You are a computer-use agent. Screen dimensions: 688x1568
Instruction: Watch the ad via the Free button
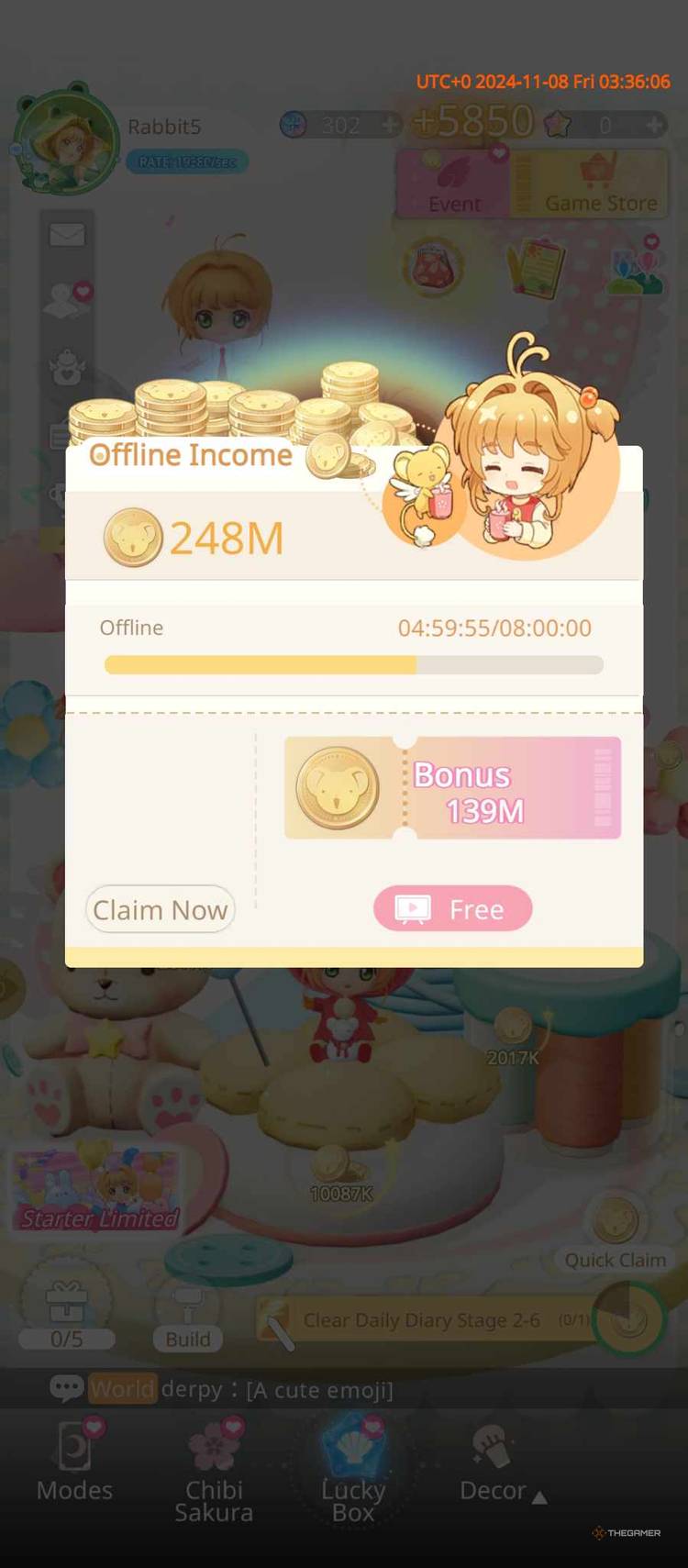tap(452, 908)
